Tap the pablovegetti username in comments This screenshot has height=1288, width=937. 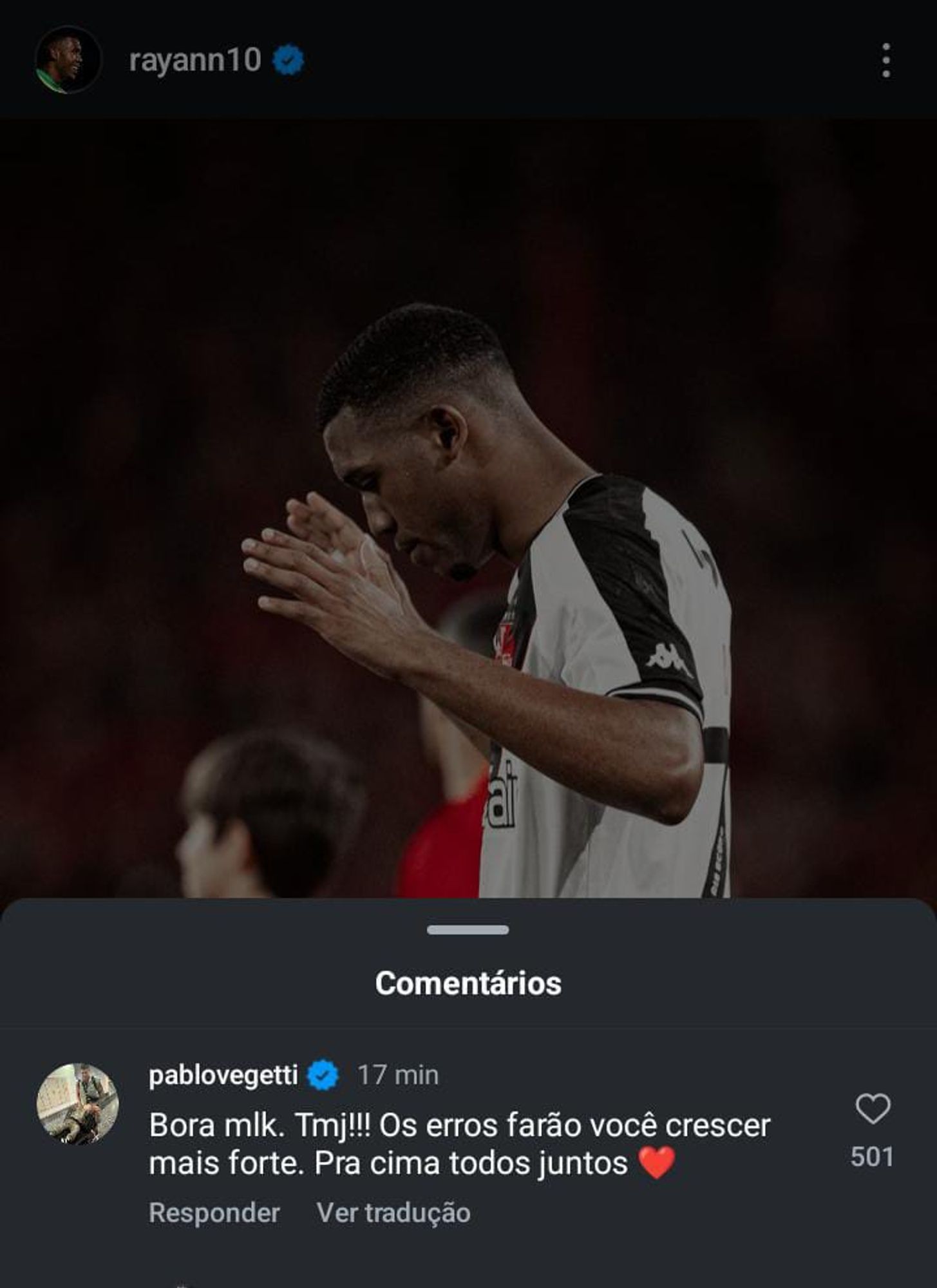223,1075
